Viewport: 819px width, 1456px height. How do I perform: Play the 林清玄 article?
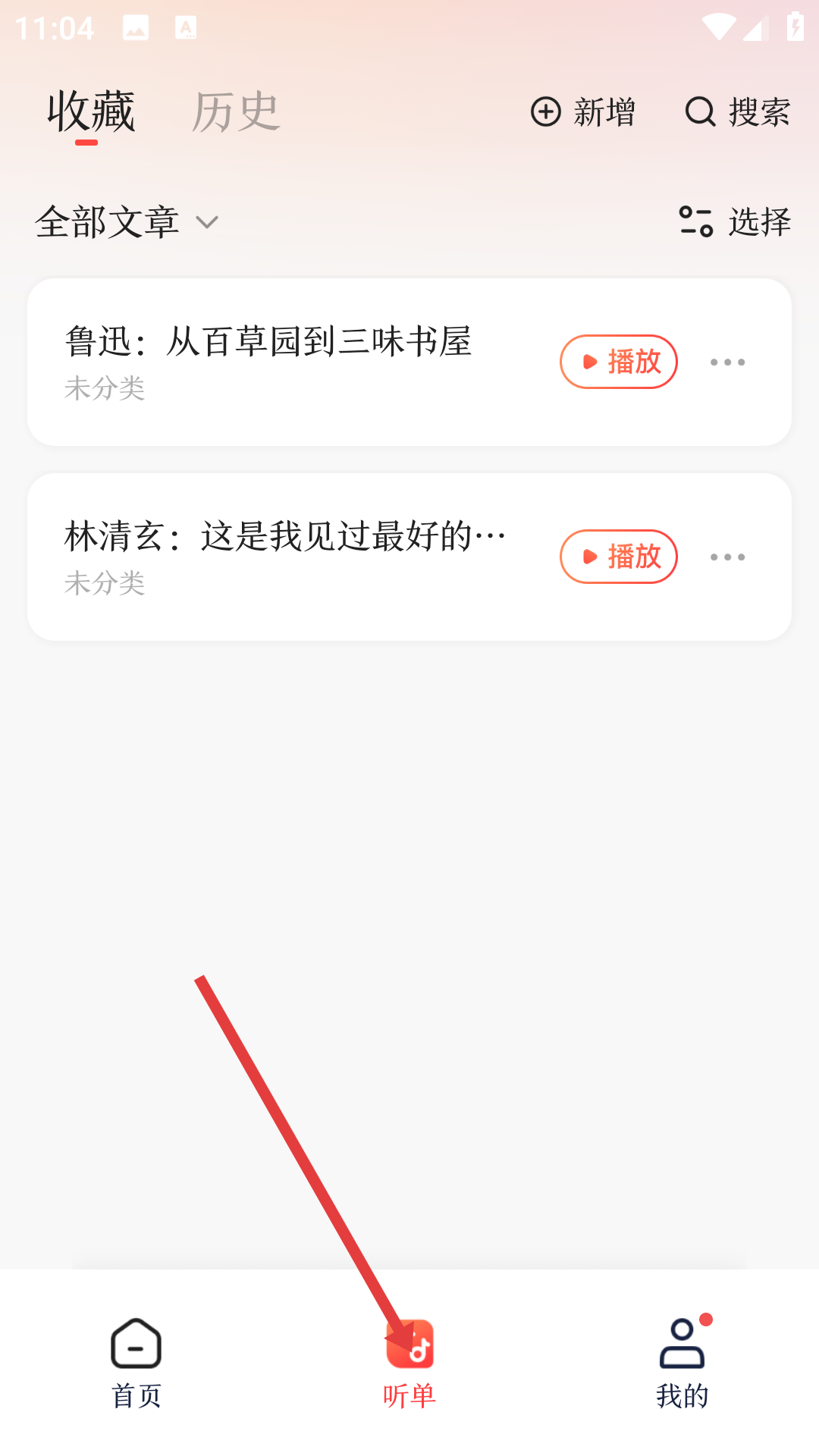click(618, 557)
